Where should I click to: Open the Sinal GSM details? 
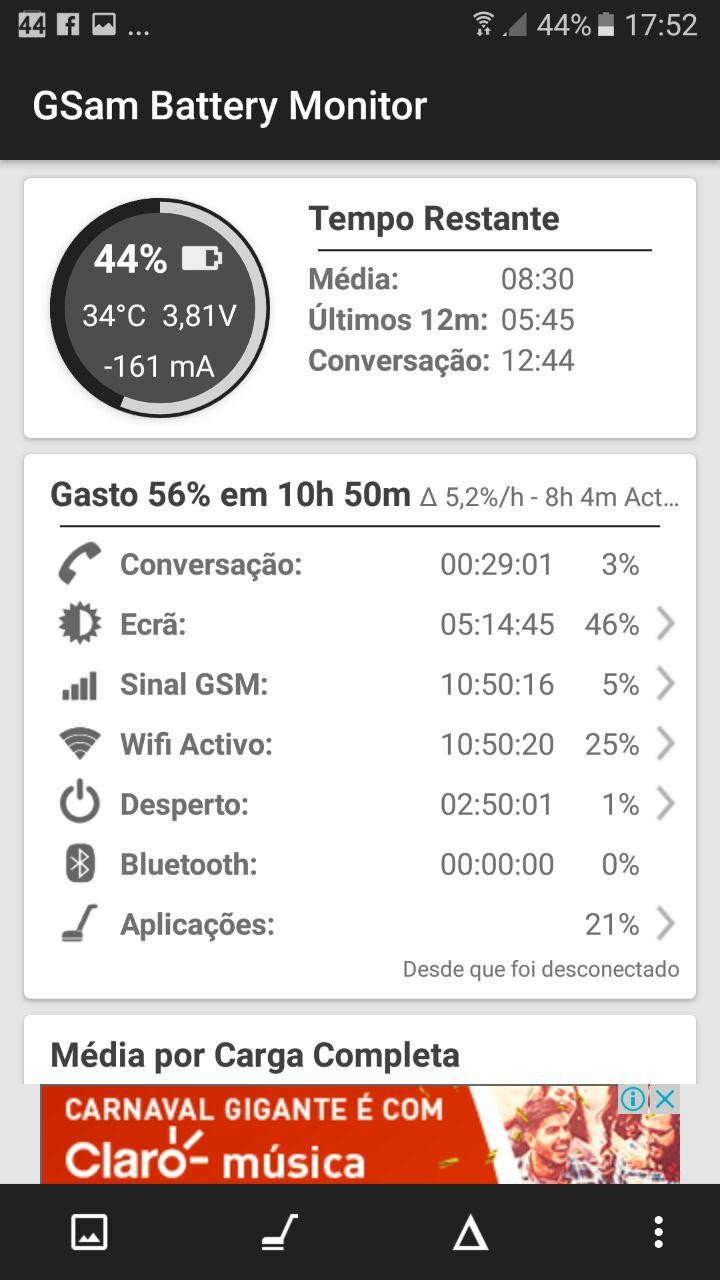coord(360,685)
